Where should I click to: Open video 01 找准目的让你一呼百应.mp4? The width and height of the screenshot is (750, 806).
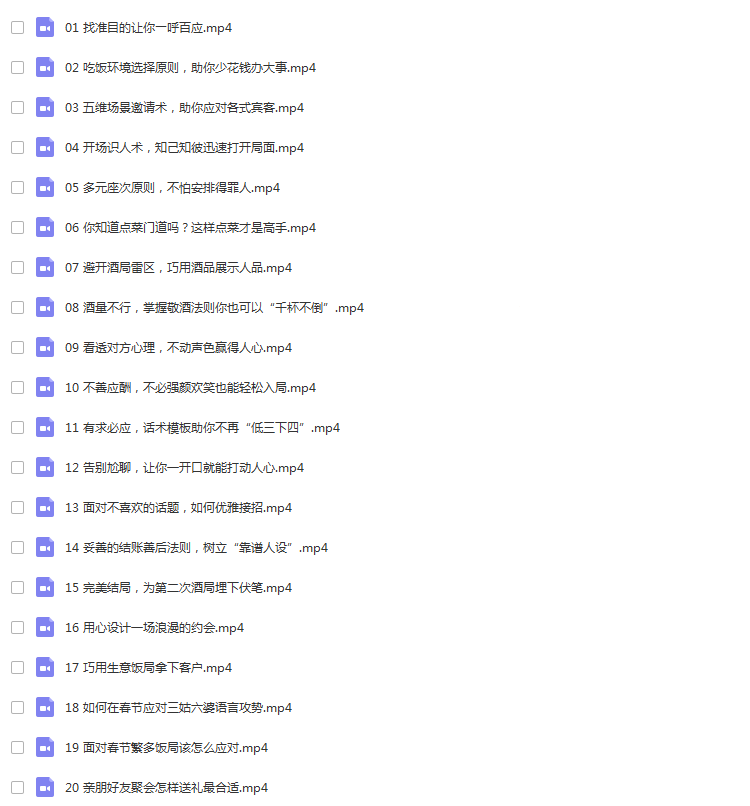pos(148,28)
